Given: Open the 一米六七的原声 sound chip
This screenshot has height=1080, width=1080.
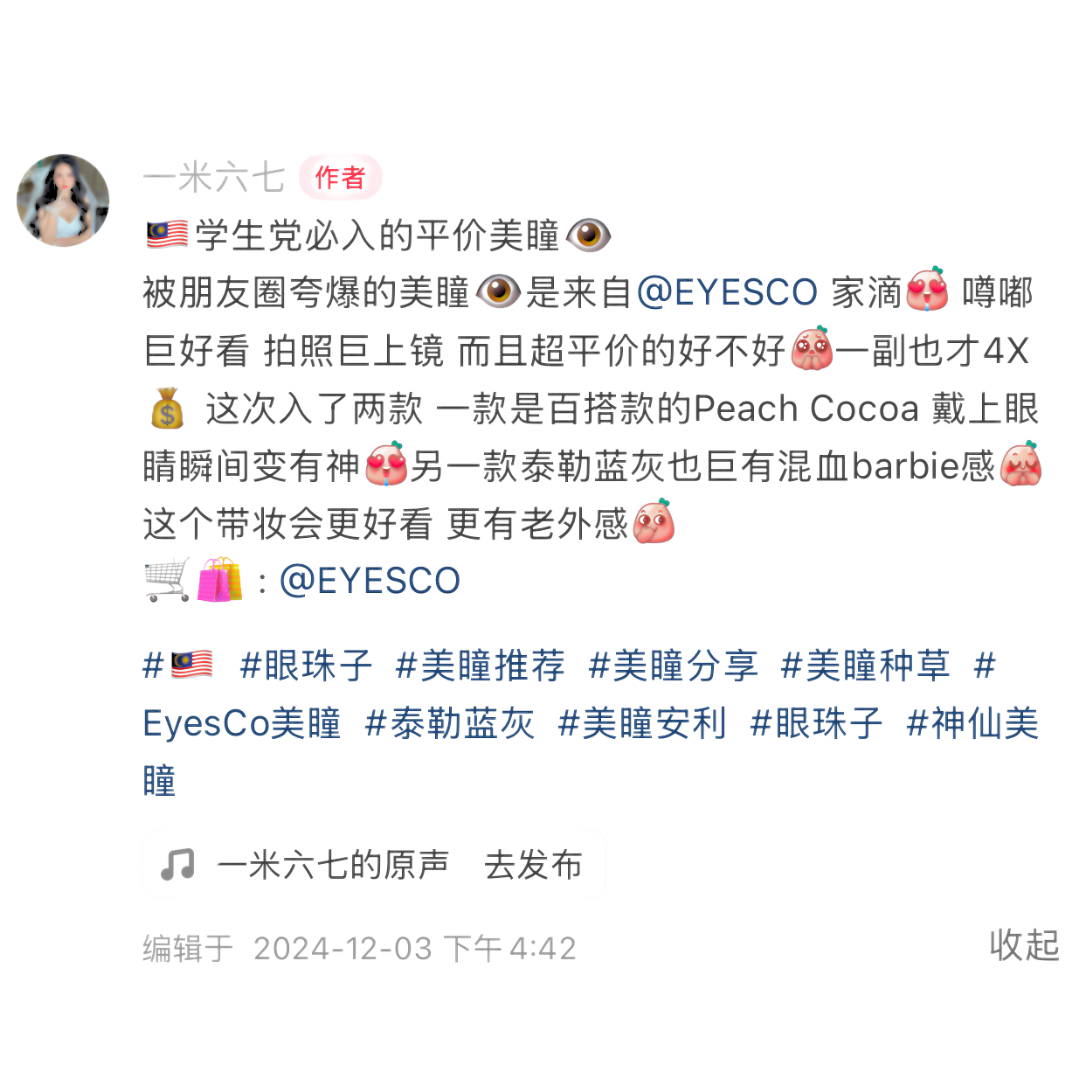Looking at the screenshot, I should point(332,865).
